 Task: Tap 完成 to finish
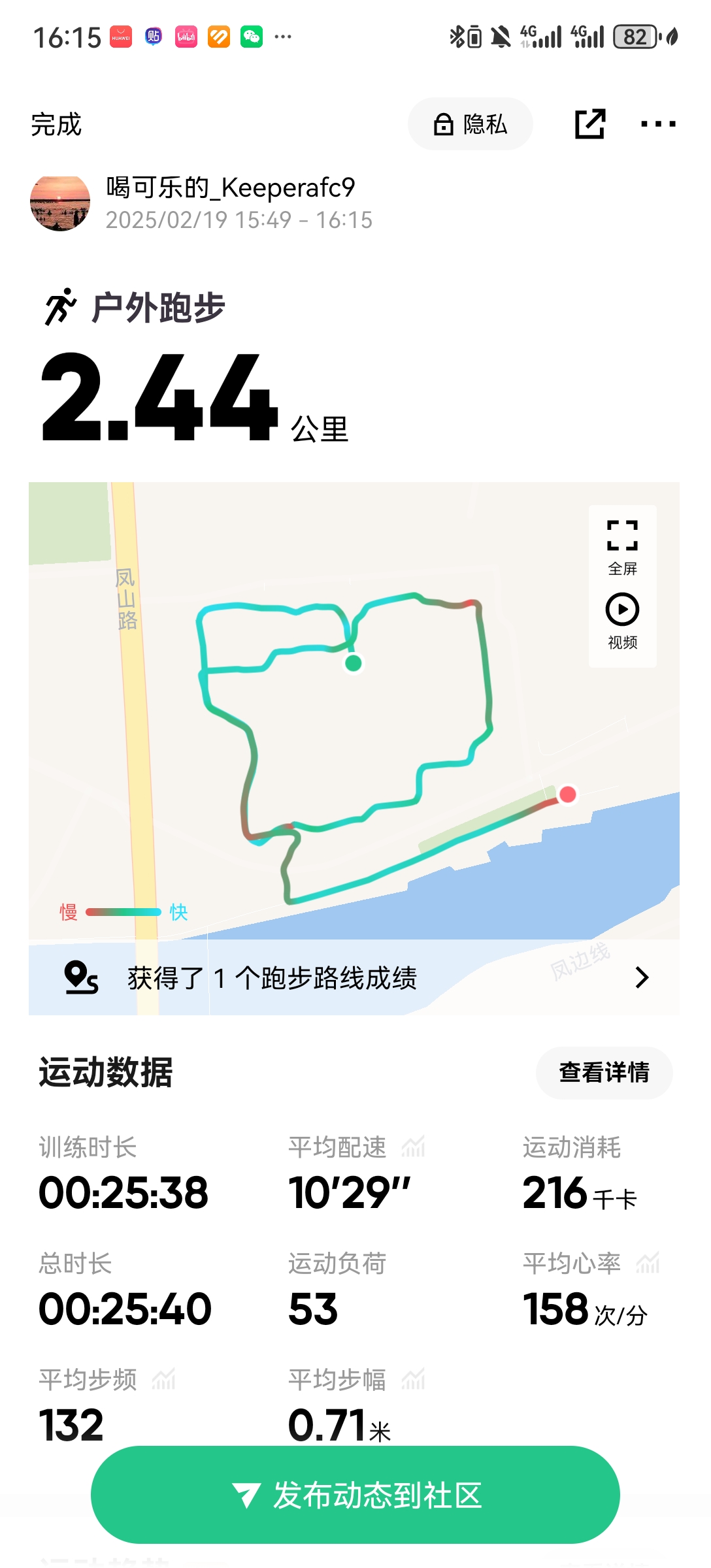coord(56,124)
